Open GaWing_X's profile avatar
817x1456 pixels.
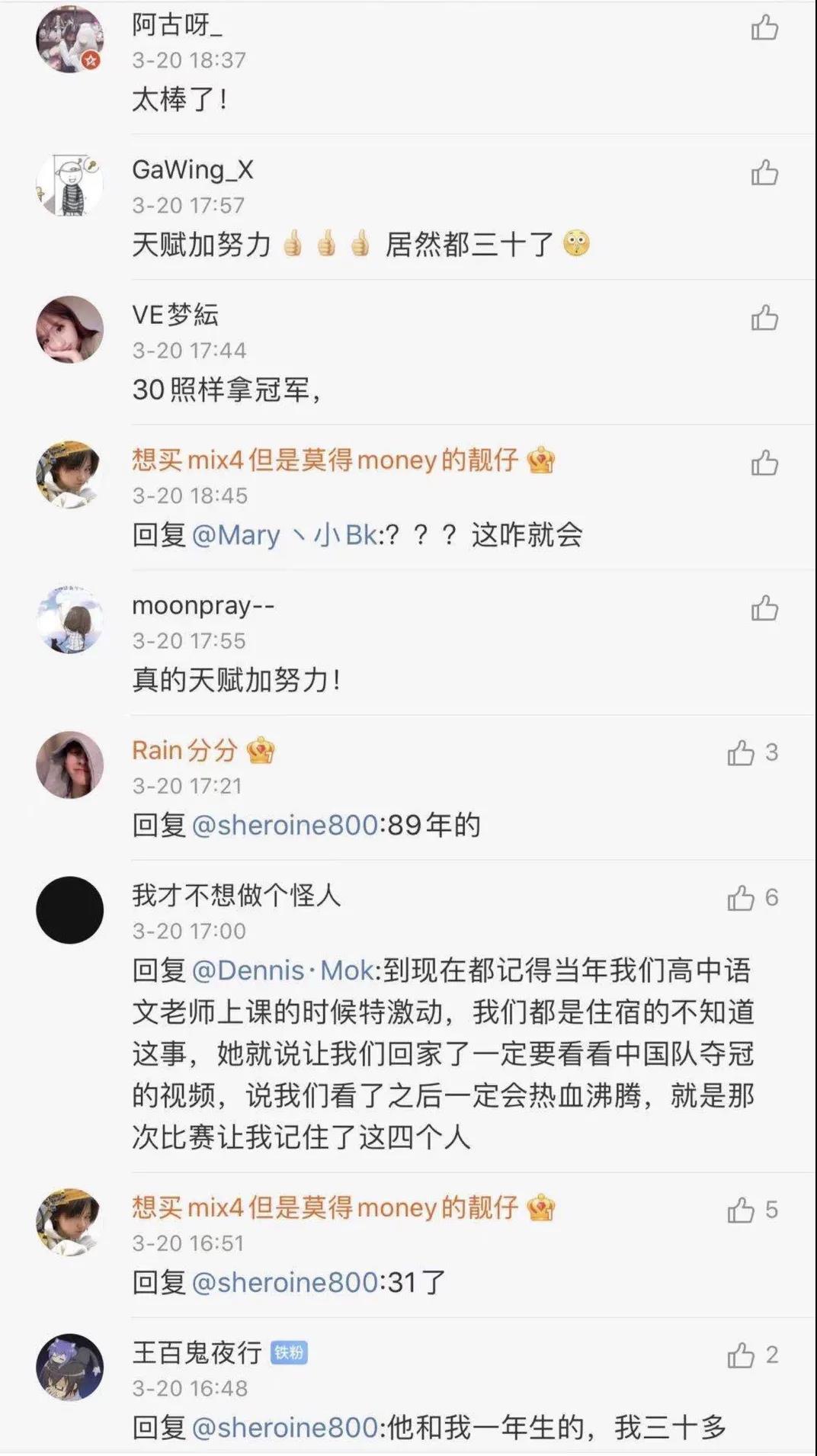click(x=69, y=184)
